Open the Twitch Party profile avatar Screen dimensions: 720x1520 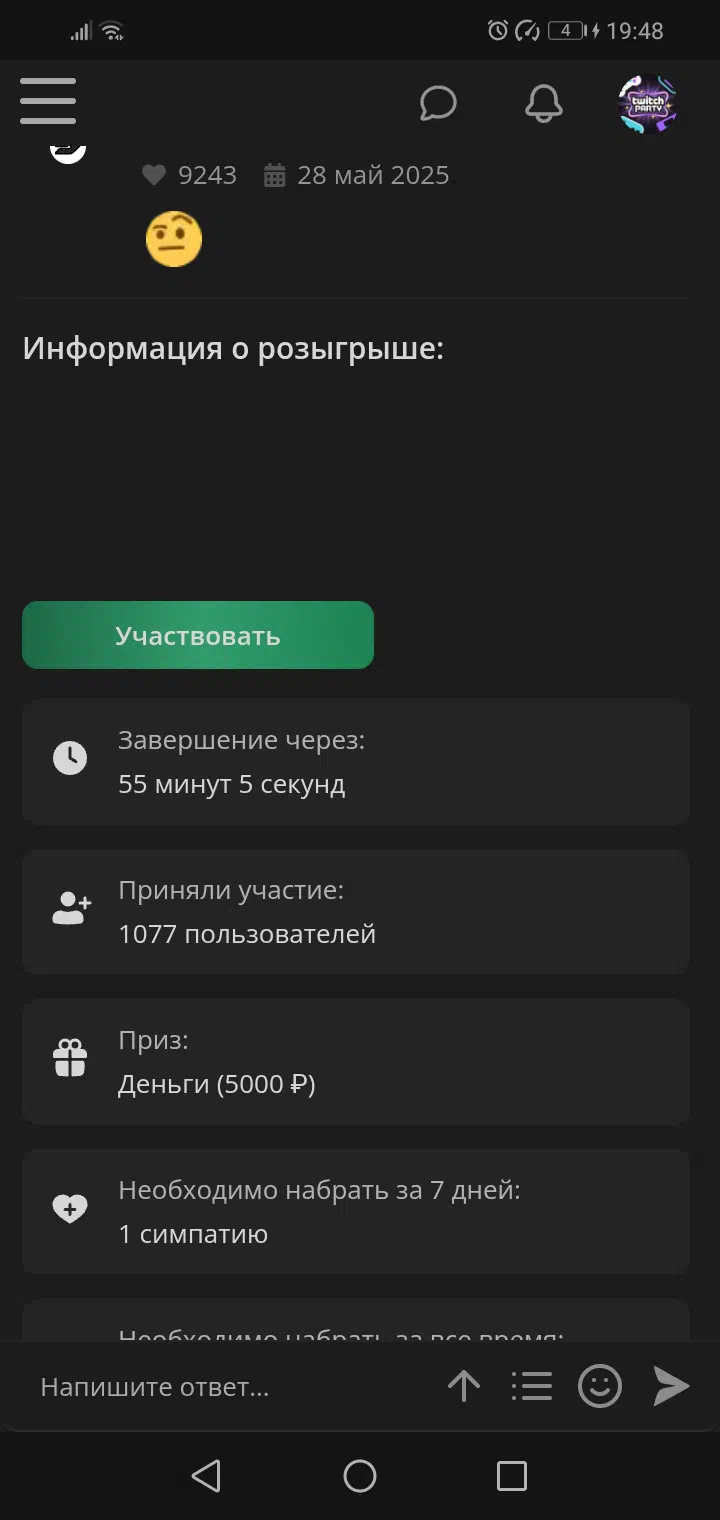648,103
